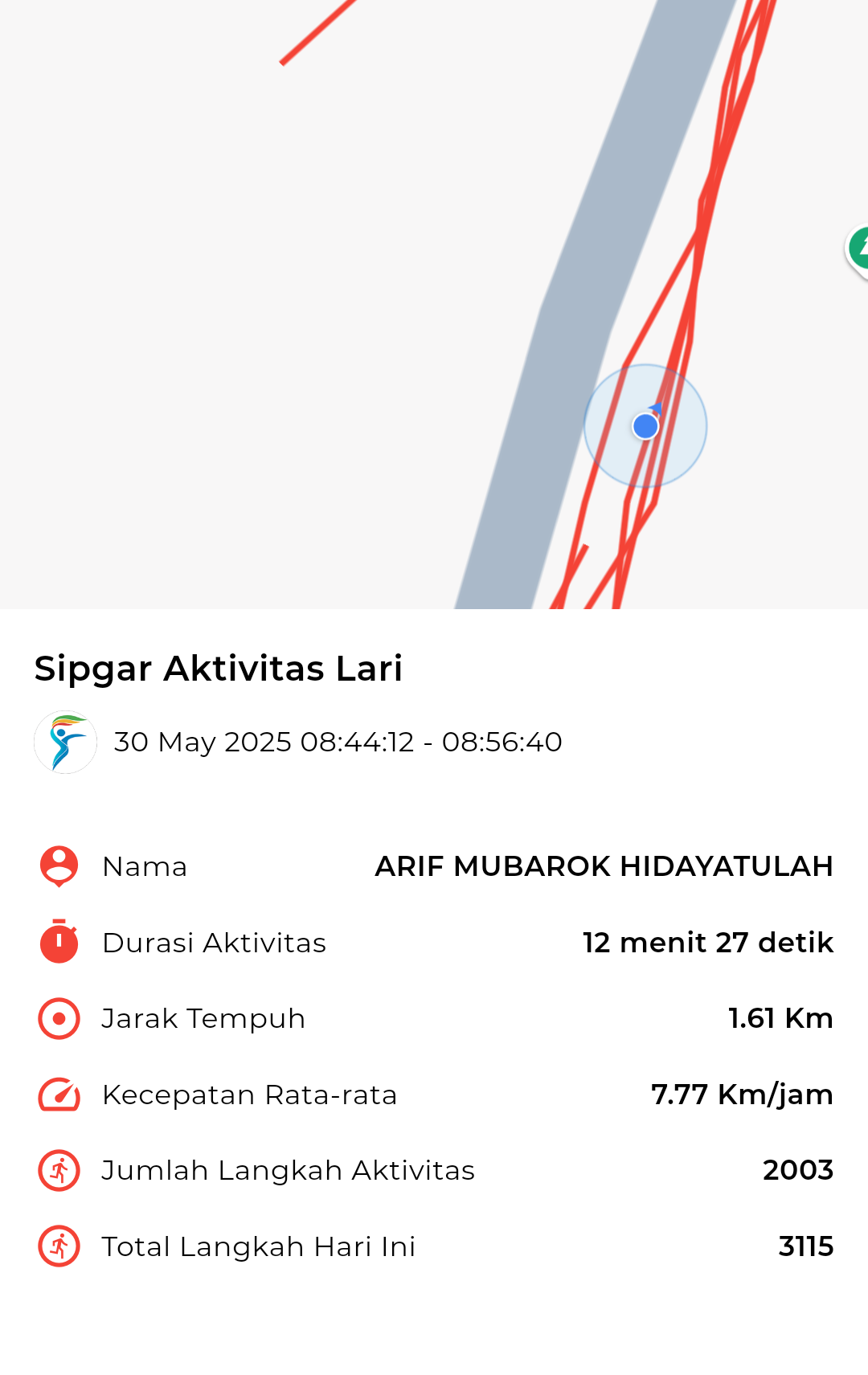Image resolution: width=868 pixels, height=1375 pixels.
Task: Click the red Nama person icon
Action: click(x=57, y=866)
